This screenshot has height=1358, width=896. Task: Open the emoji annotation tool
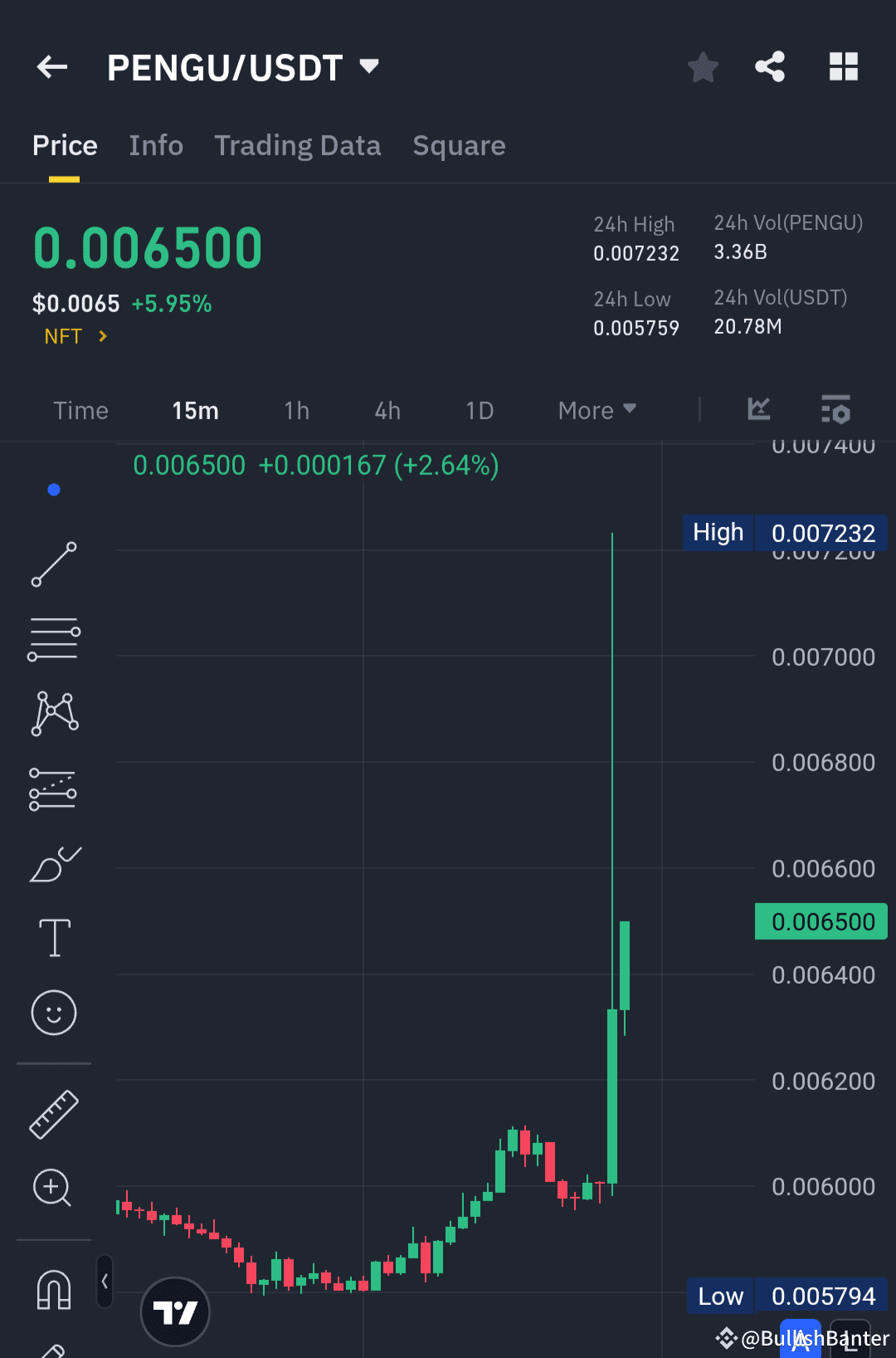[53, 1013]
